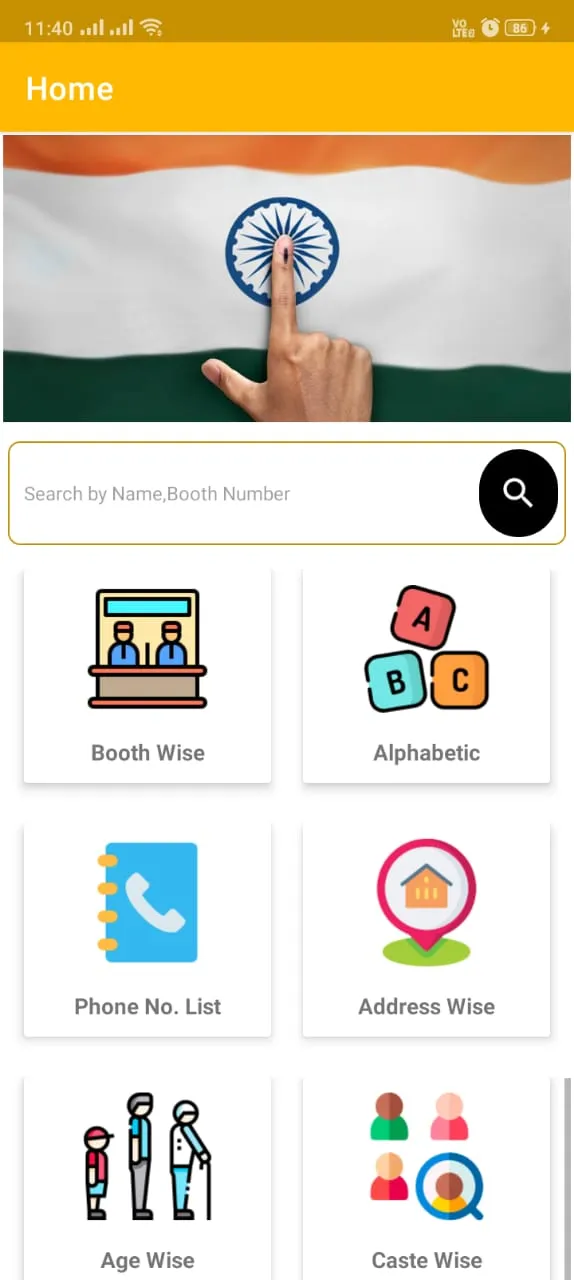
Task: Open the Caste Wise category
Action: (x=426, y=1178)
